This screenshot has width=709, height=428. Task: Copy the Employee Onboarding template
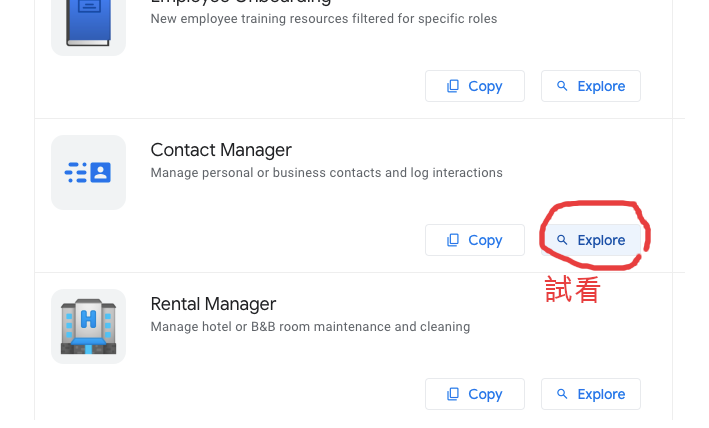point(474,86)
